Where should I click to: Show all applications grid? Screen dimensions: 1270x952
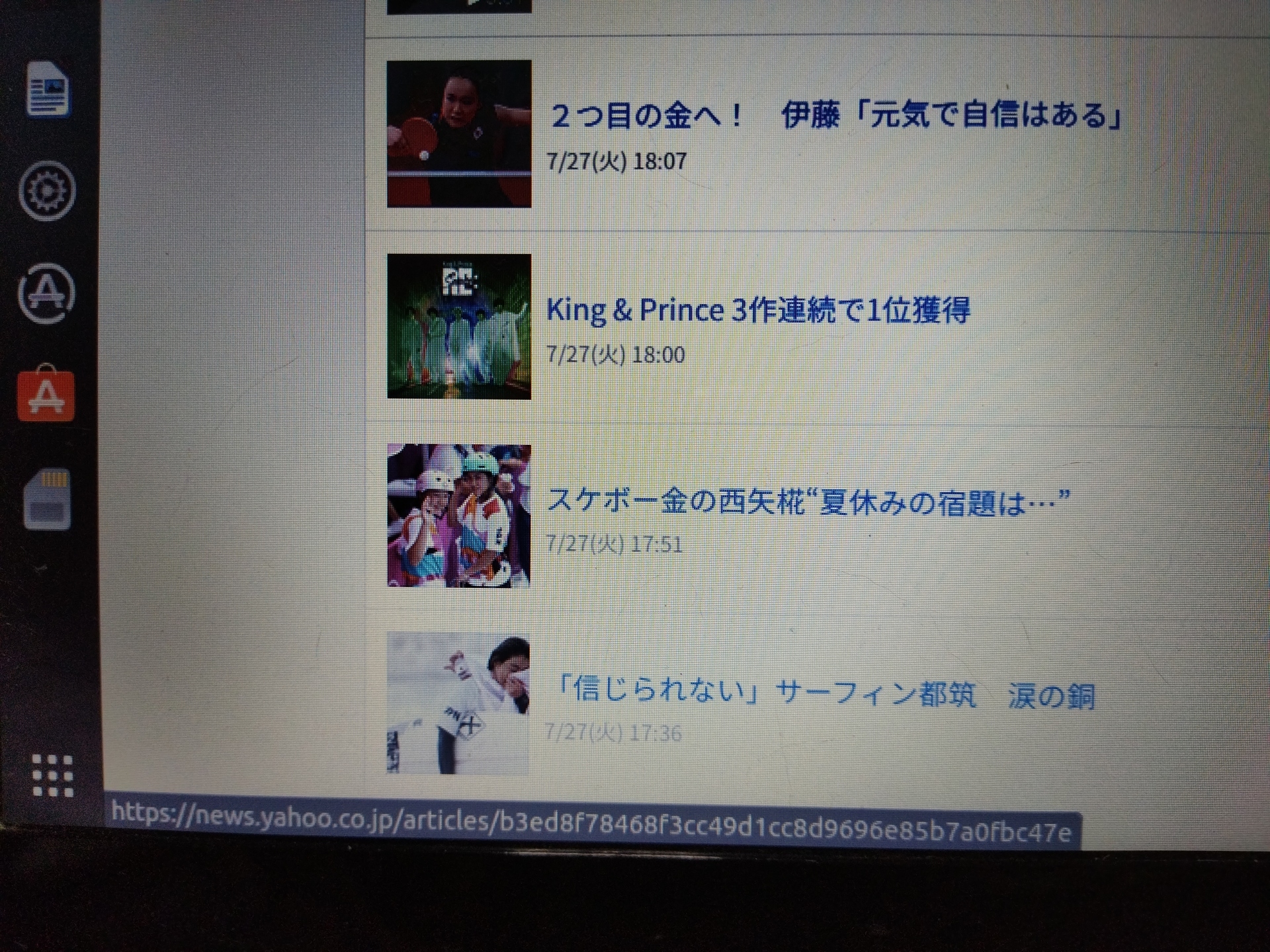point(53,775)
